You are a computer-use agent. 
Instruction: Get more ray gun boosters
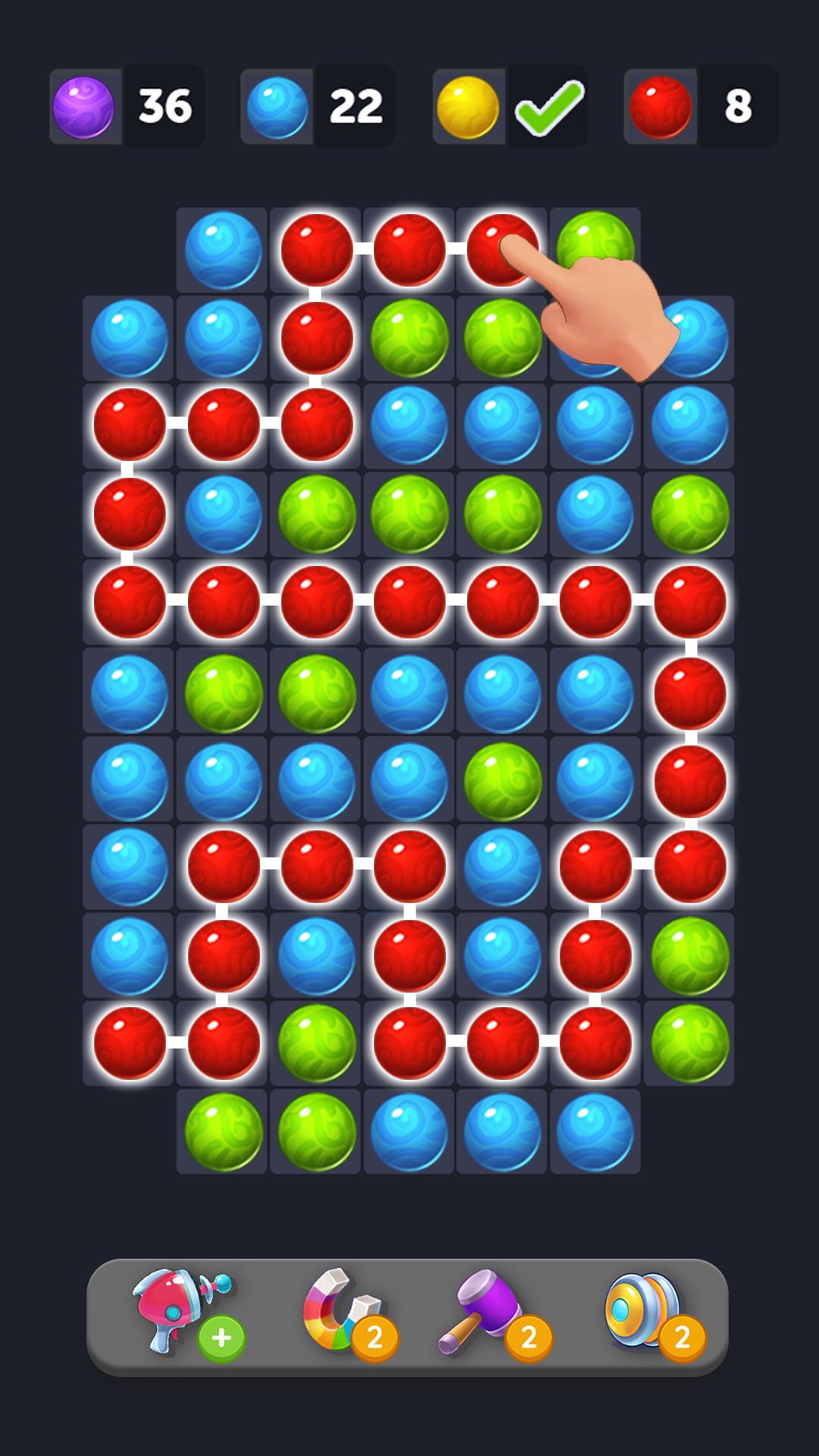(220, 1338)
